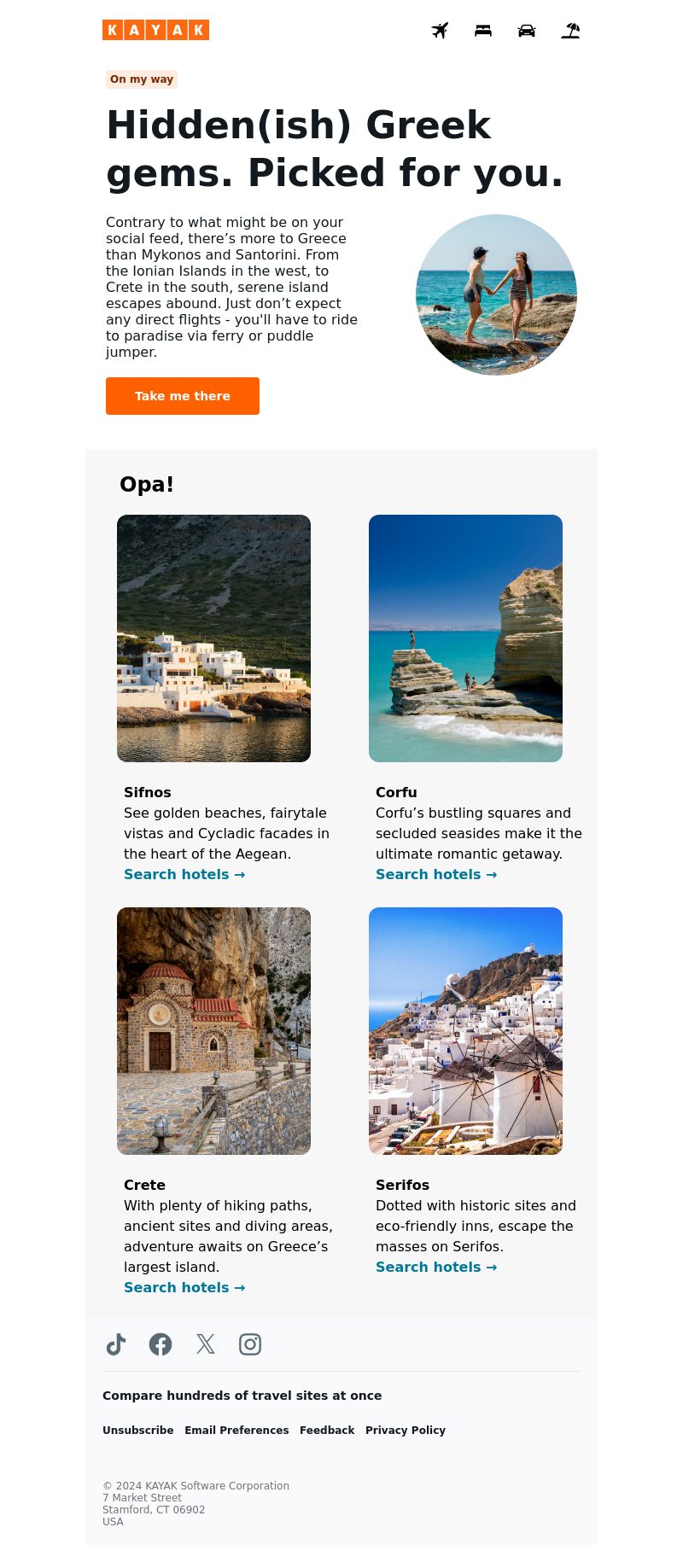Open the hotels bed icon
Viewport: 683px width, 1568px height.
(483, 31)
